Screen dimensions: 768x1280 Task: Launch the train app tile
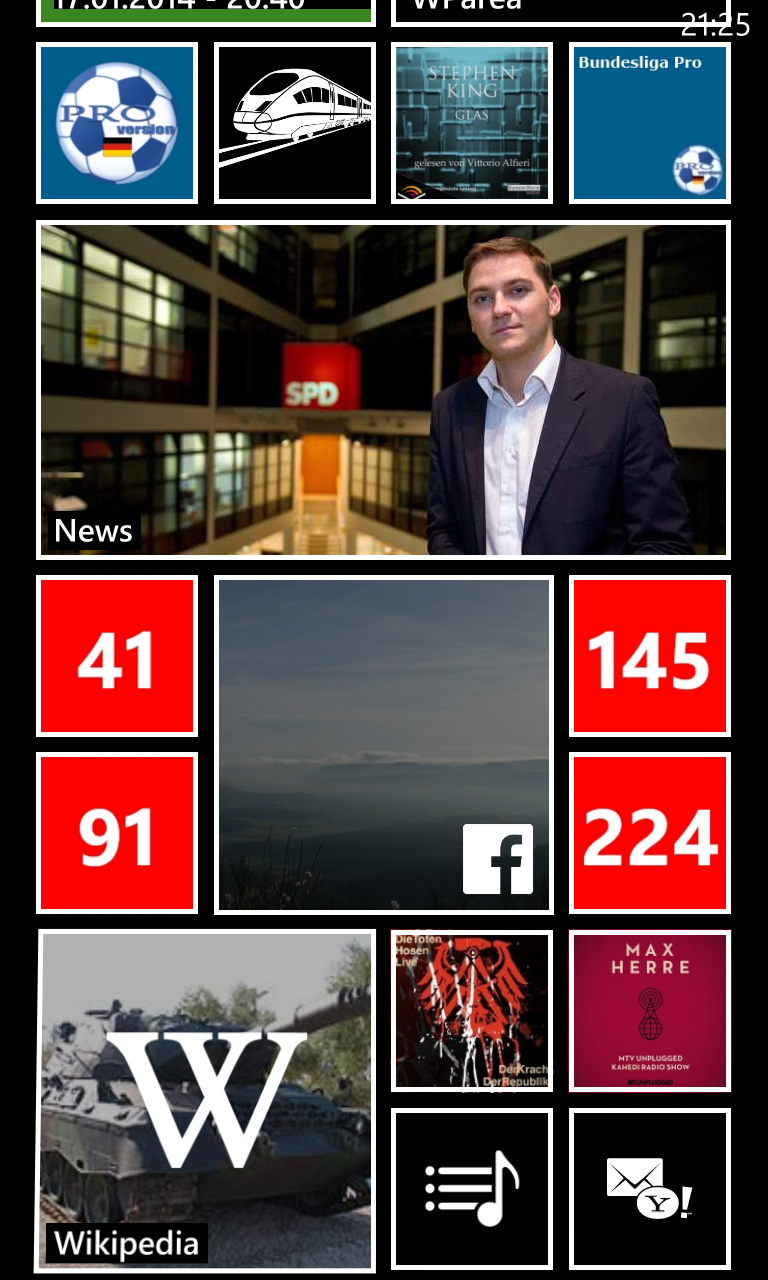[295, 123]
